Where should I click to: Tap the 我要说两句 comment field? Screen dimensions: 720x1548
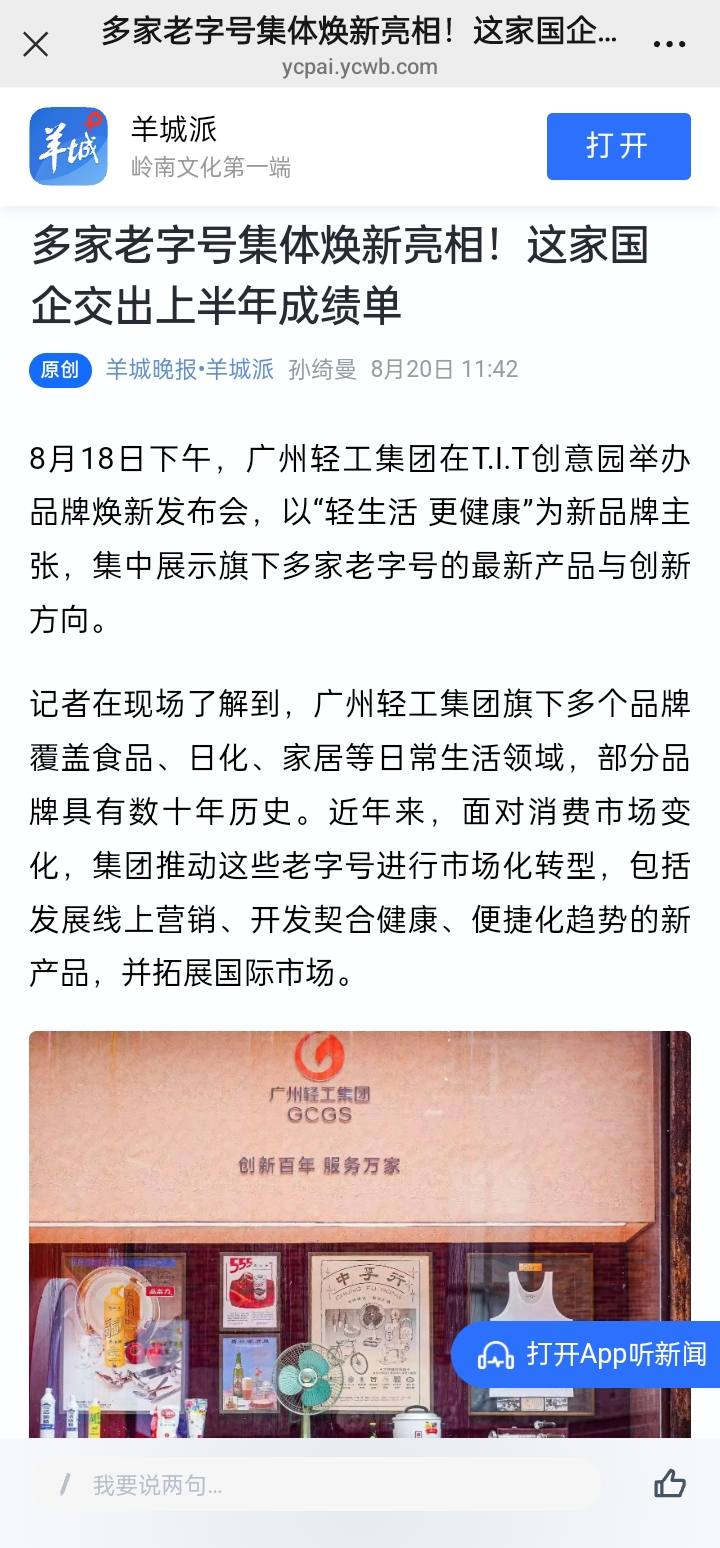click(x=316, y=1484)
